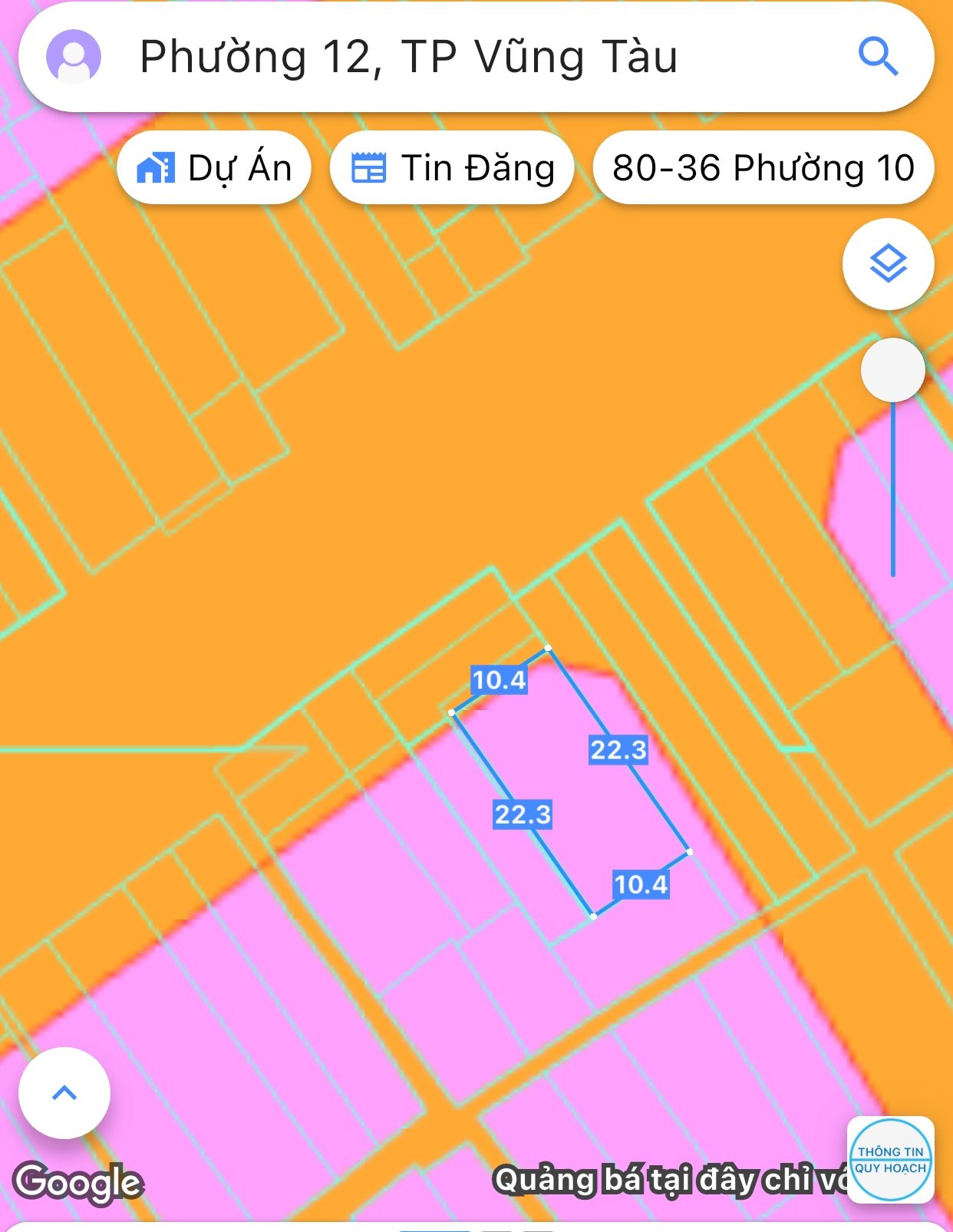The width and height of the screenshot is (953, 1232).
Task: Tap the overlay opacity slider handle
Action: point(892,370)
